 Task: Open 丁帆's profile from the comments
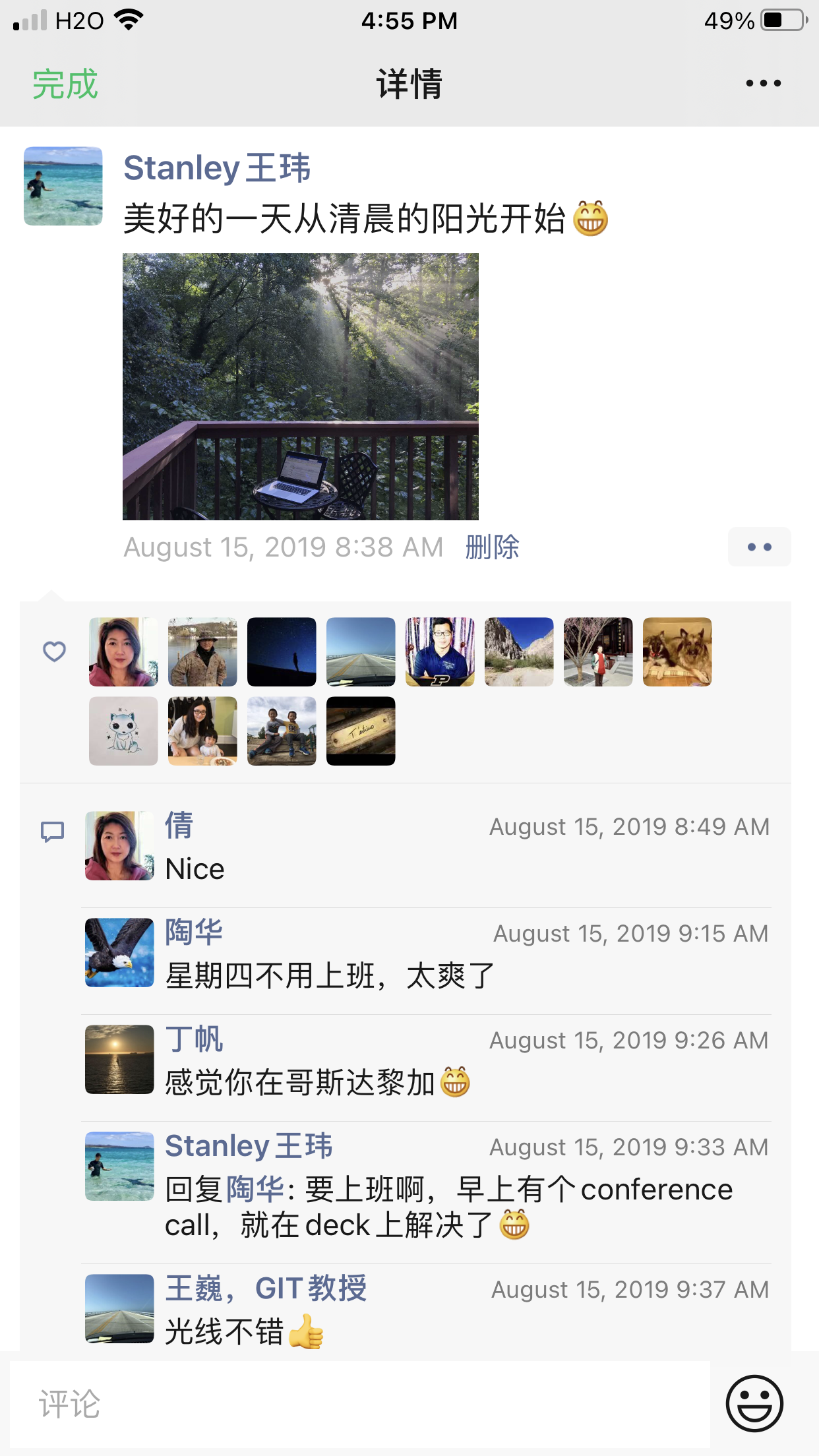tap(194, 1039)
